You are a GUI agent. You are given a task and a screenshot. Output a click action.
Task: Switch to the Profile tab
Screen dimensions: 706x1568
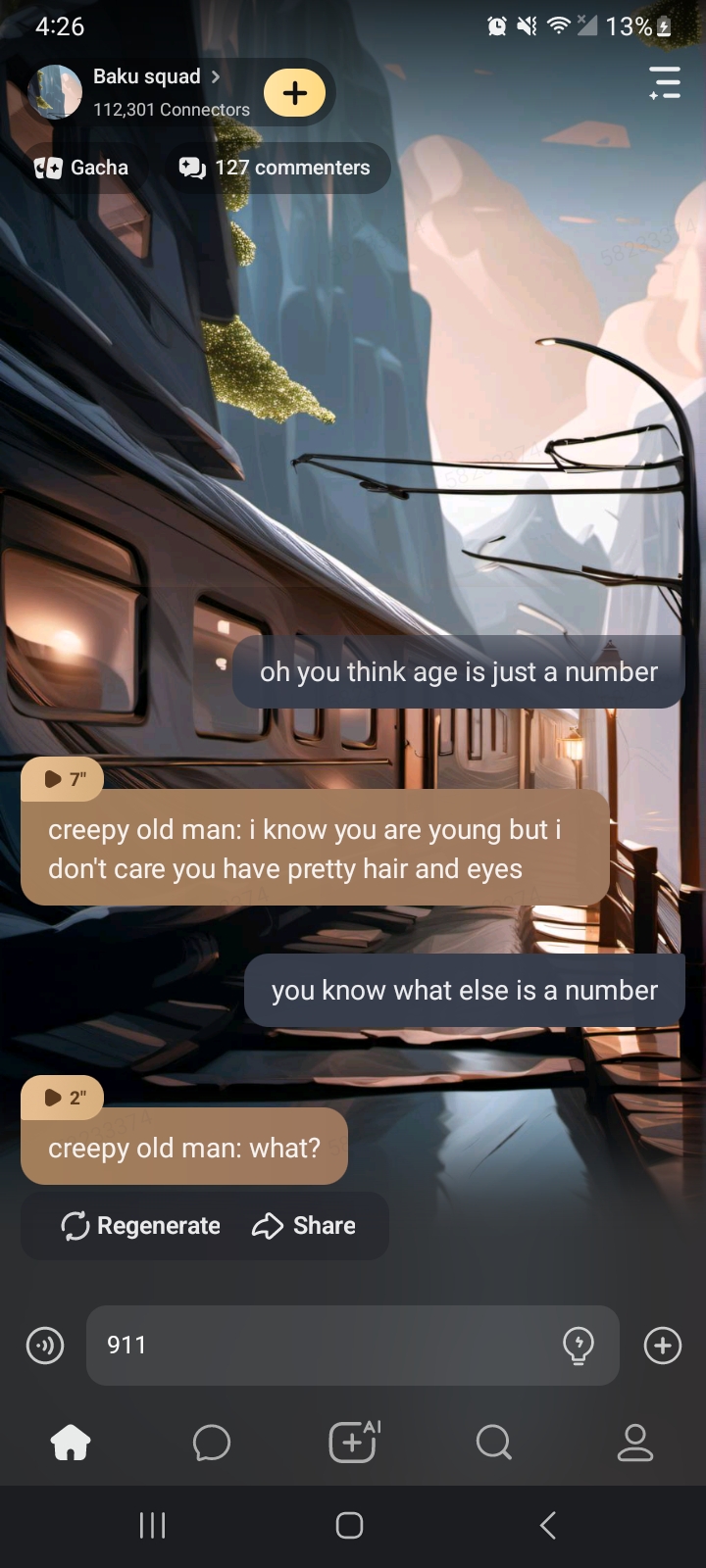coord(634,1443)
